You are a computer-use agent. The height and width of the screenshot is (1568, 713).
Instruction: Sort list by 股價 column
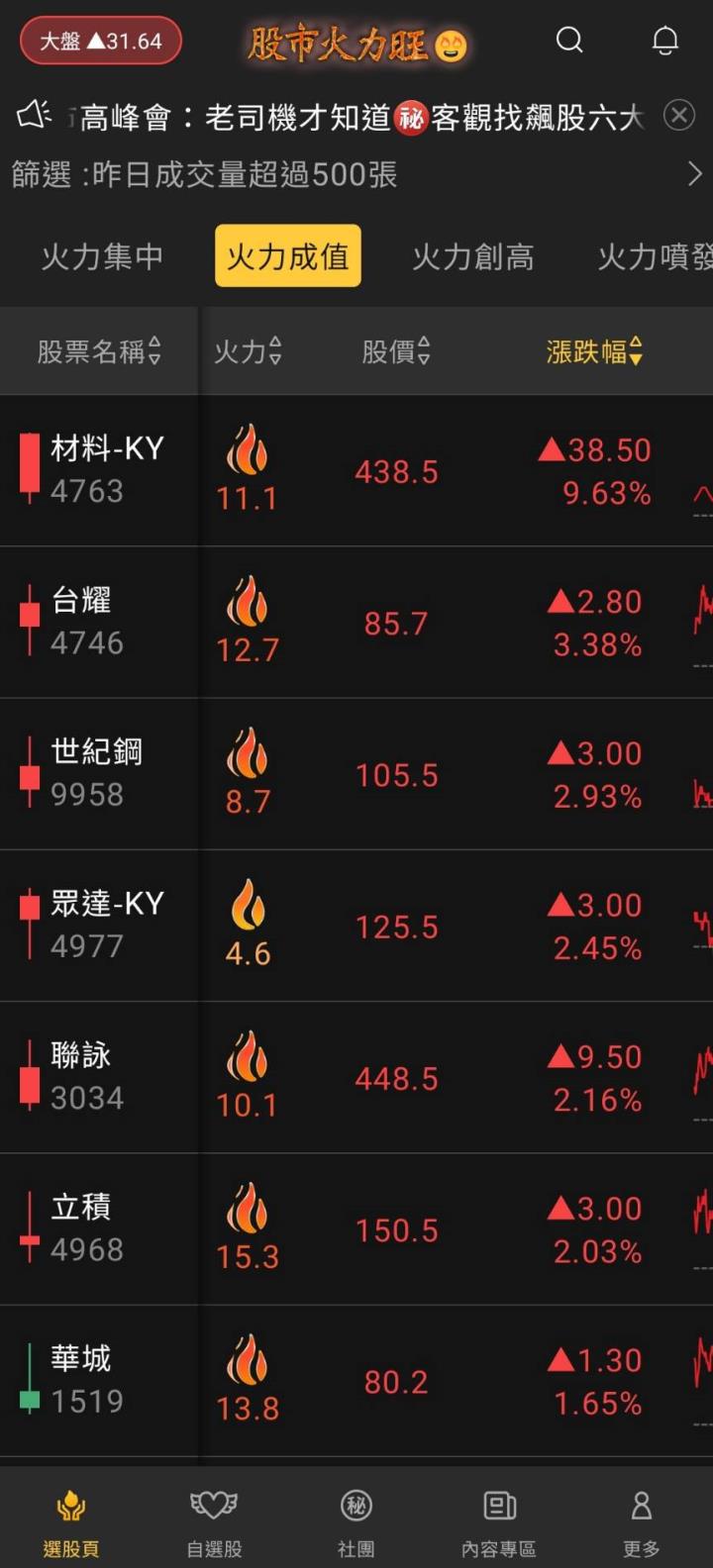click(x=396, y=351)
